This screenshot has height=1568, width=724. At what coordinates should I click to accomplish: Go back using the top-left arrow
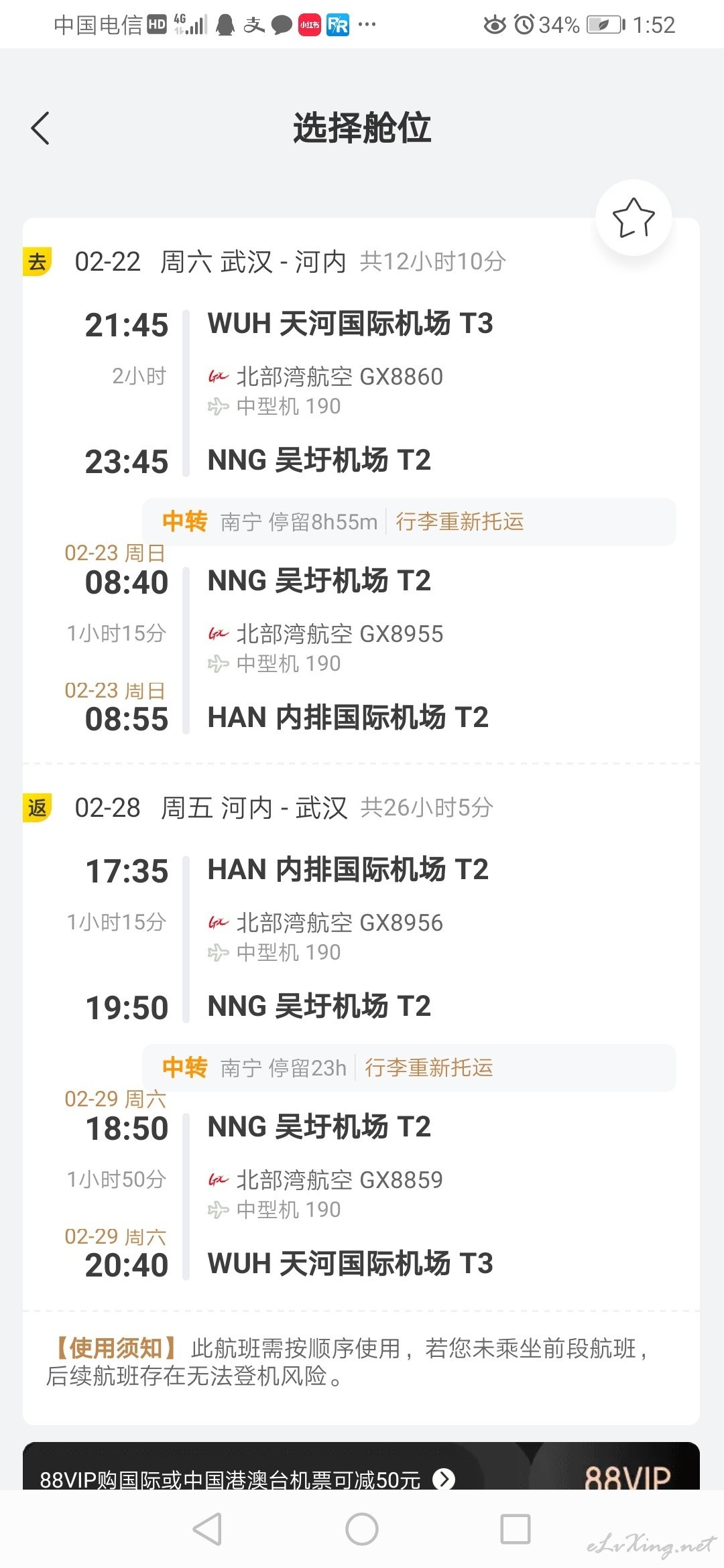pos(40,128)
